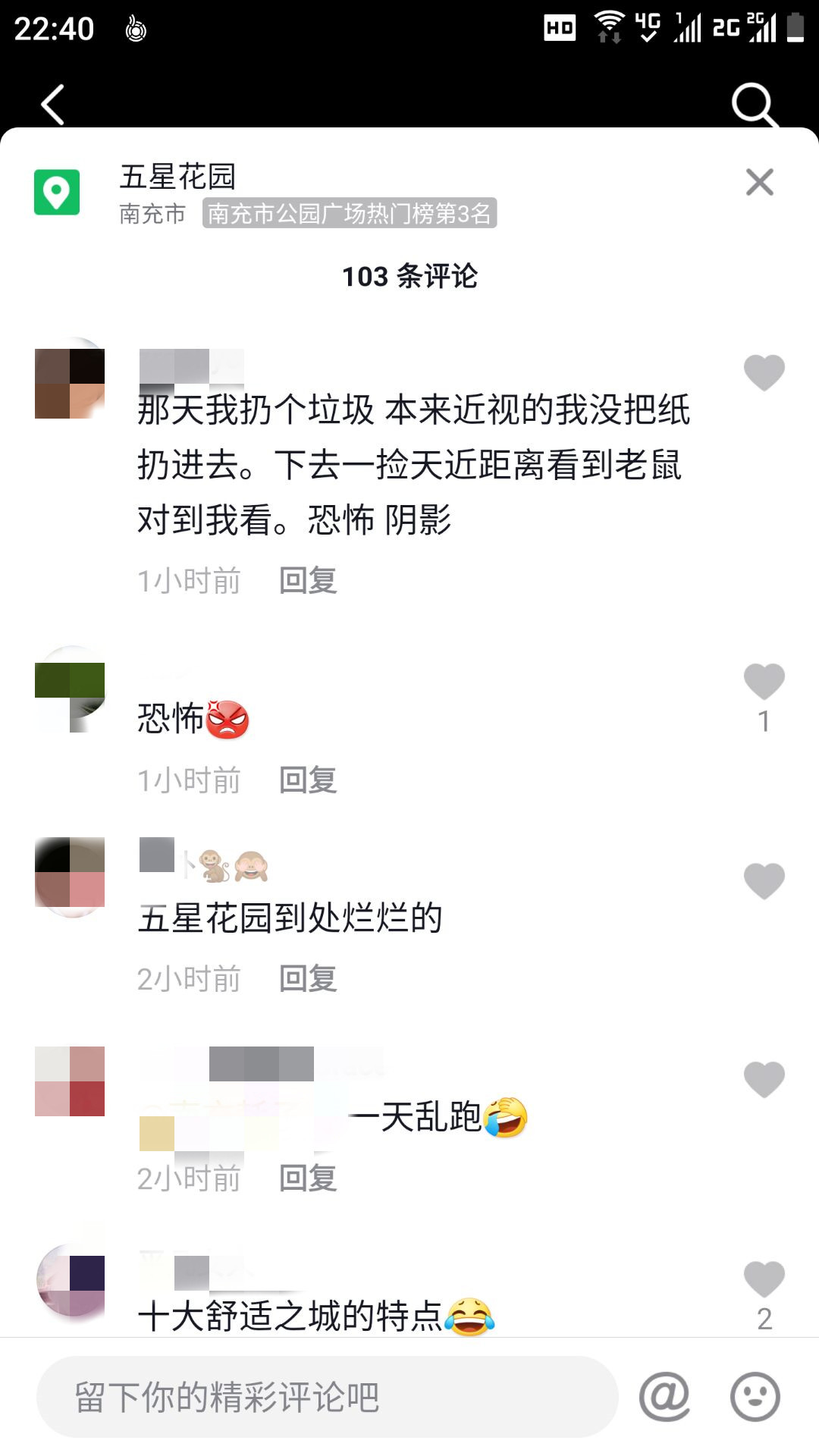
Task: Open the 五星花园 location page
Action: point(177,177)
